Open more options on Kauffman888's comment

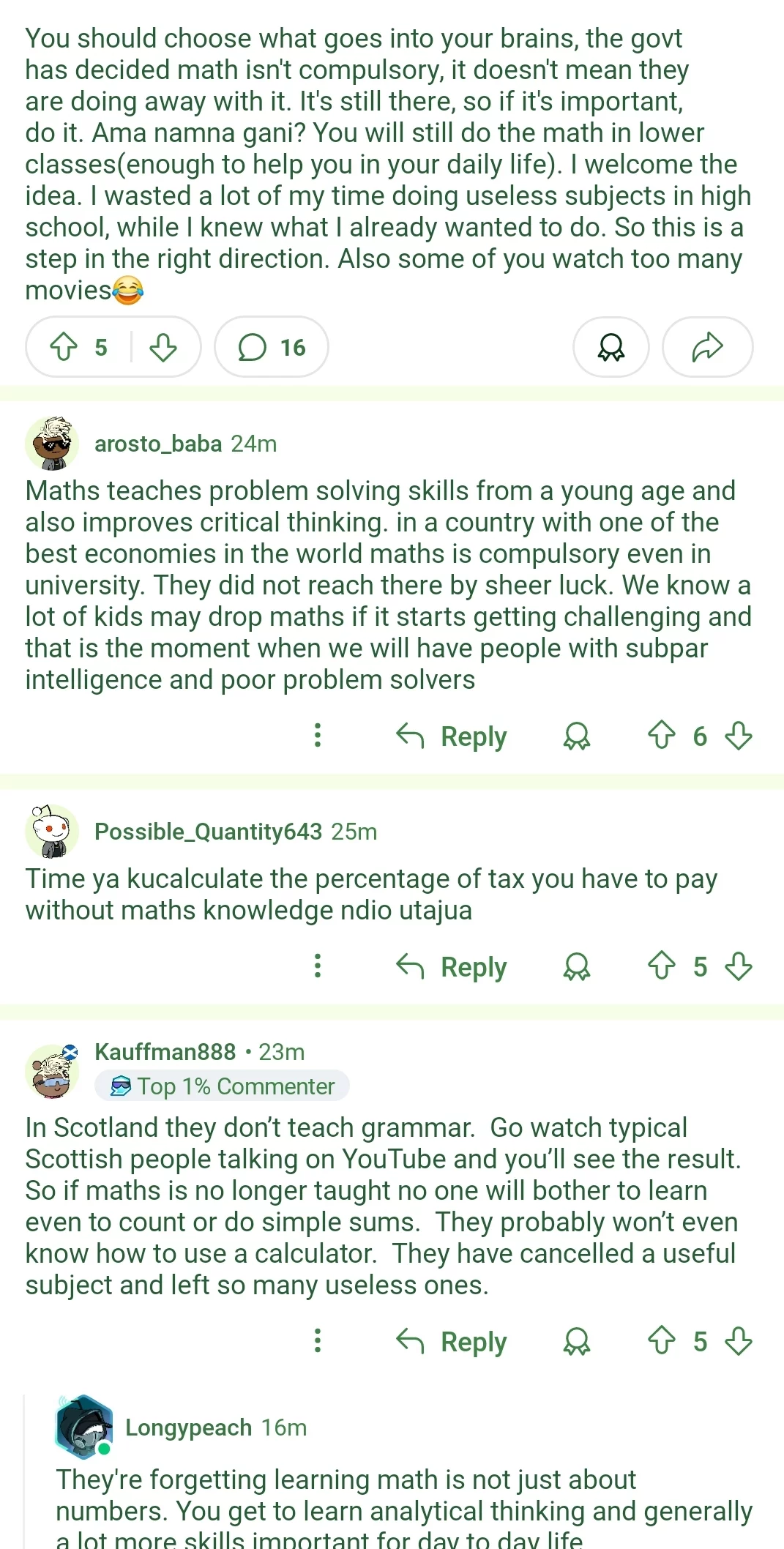pos(317,1340)
